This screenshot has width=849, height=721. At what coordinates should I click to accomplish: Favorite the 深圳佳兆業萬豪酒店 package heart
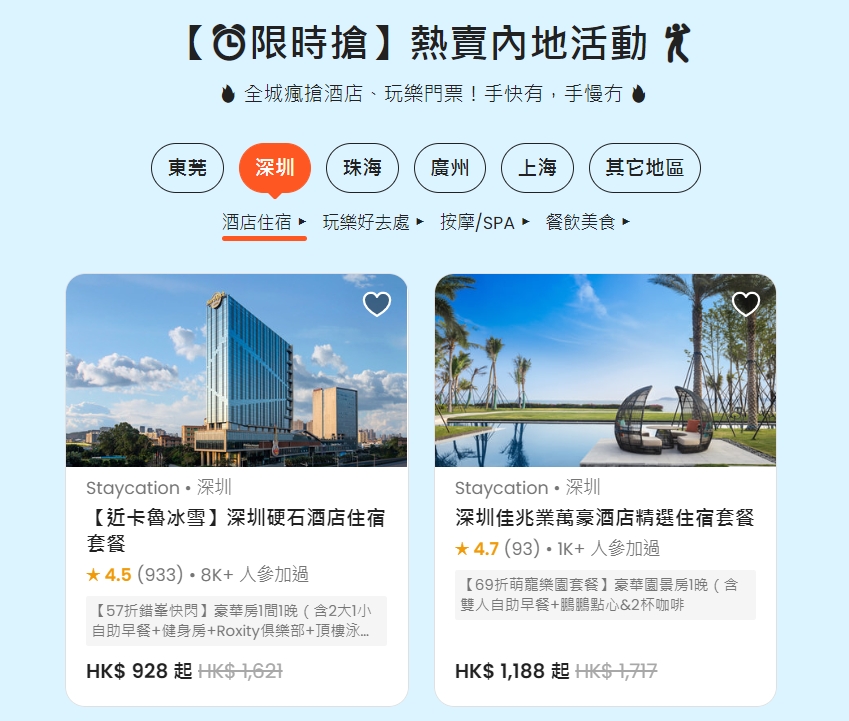(x=746, y=304)
